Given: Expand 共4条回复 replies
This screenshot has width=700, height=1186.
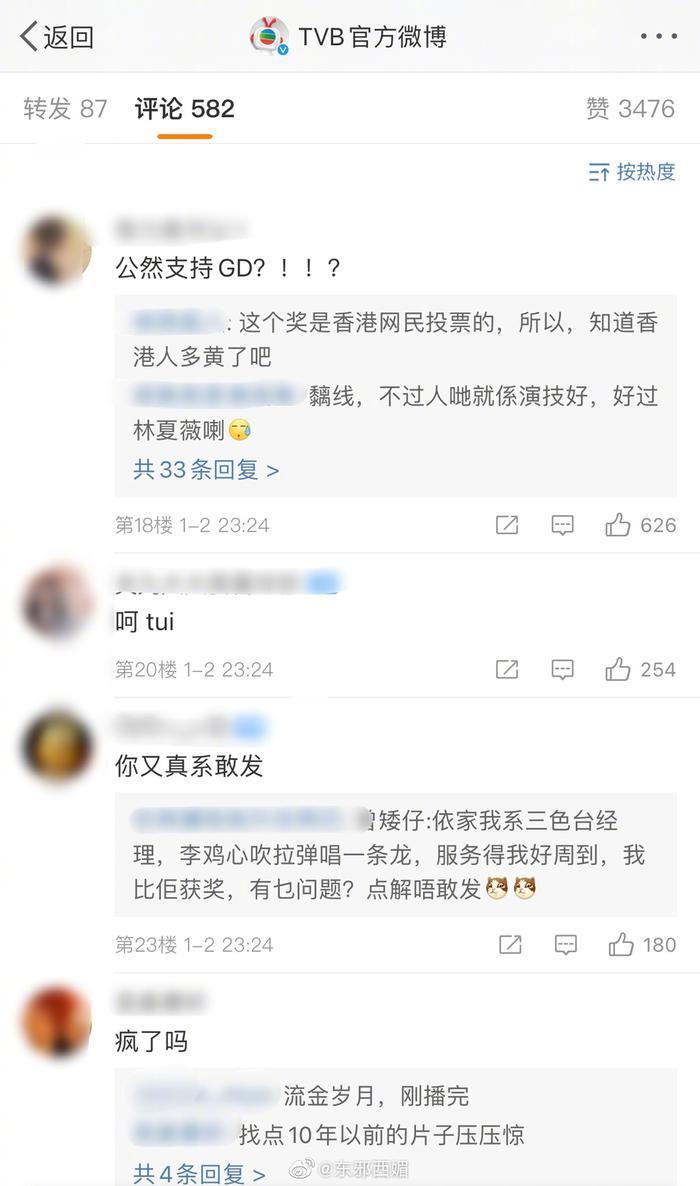Looking at the screenshot, I should pyautogui.click(x=200, y=1172).
